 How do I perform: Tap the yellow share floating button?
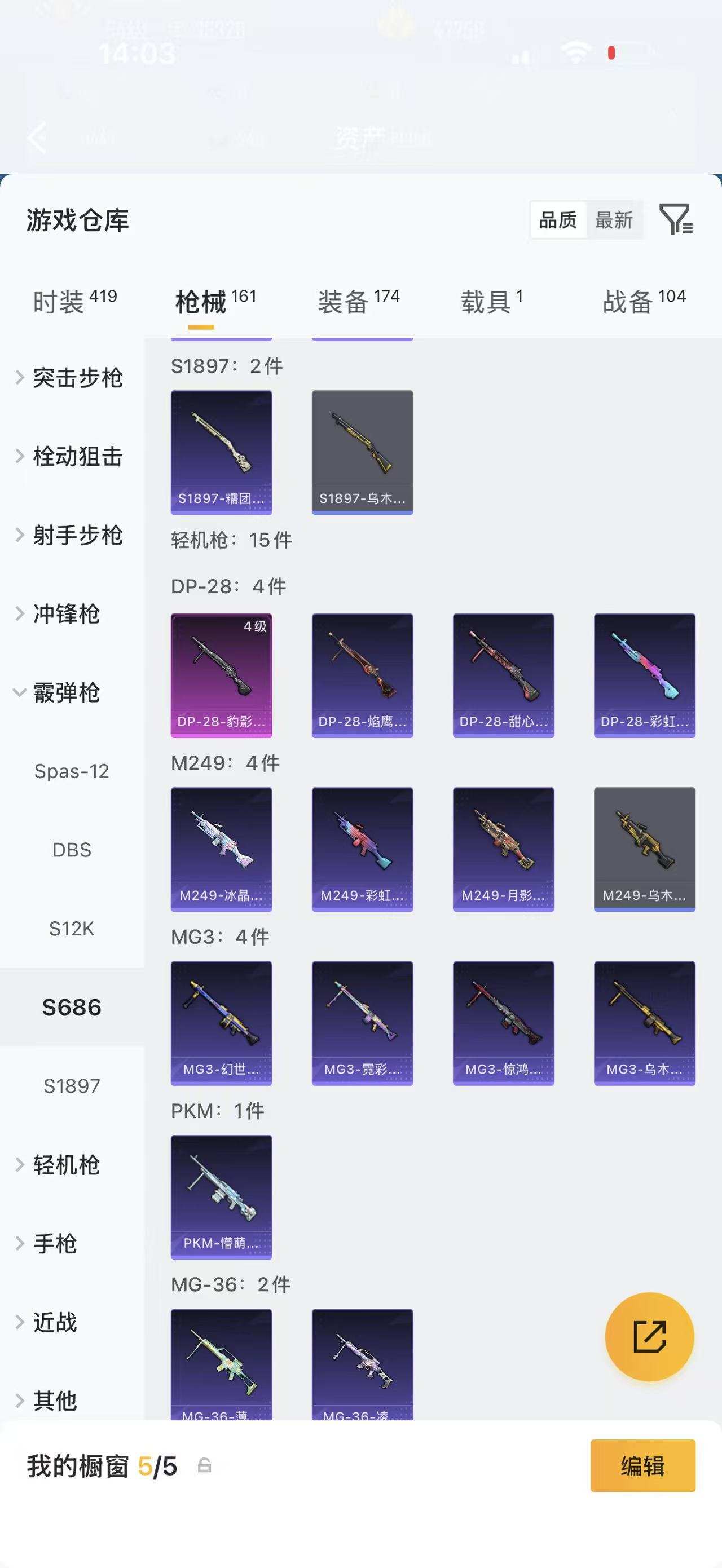(649, 1337)
